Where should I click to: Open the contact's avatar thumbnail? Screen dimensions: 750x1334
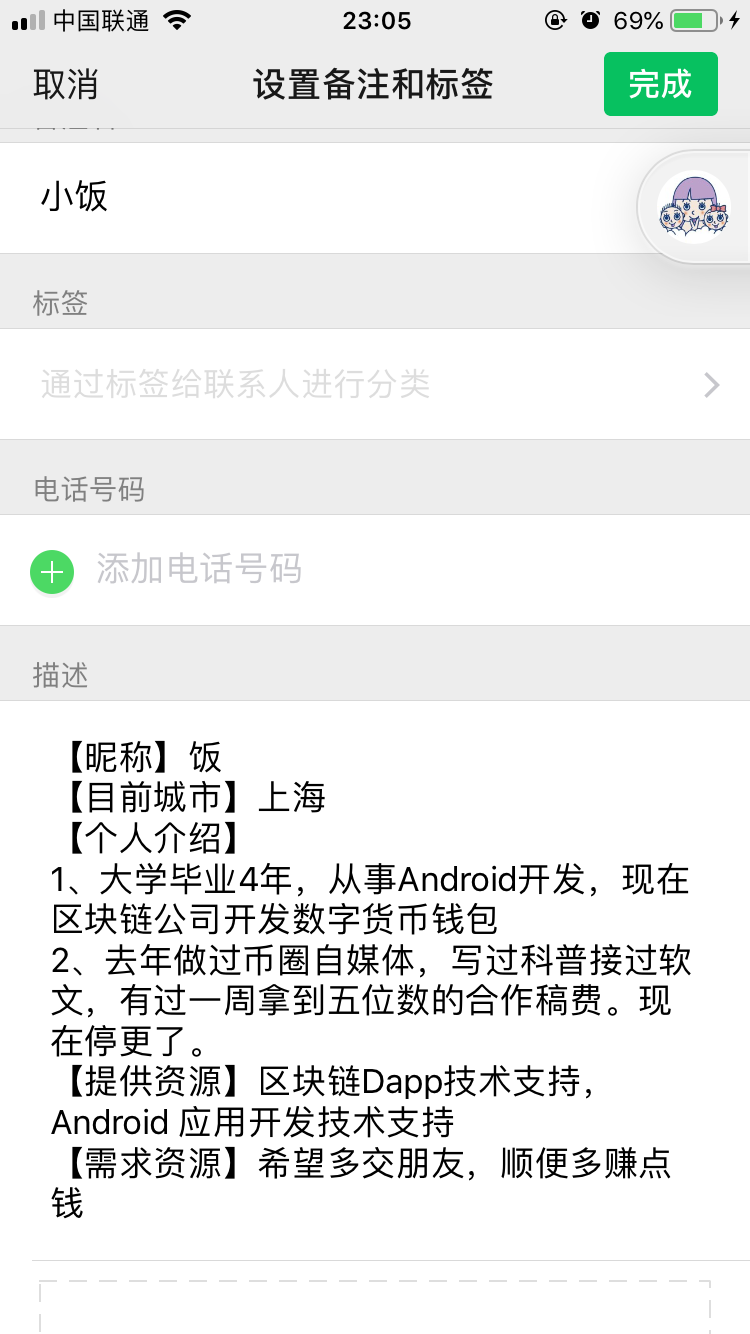(694, 206)
